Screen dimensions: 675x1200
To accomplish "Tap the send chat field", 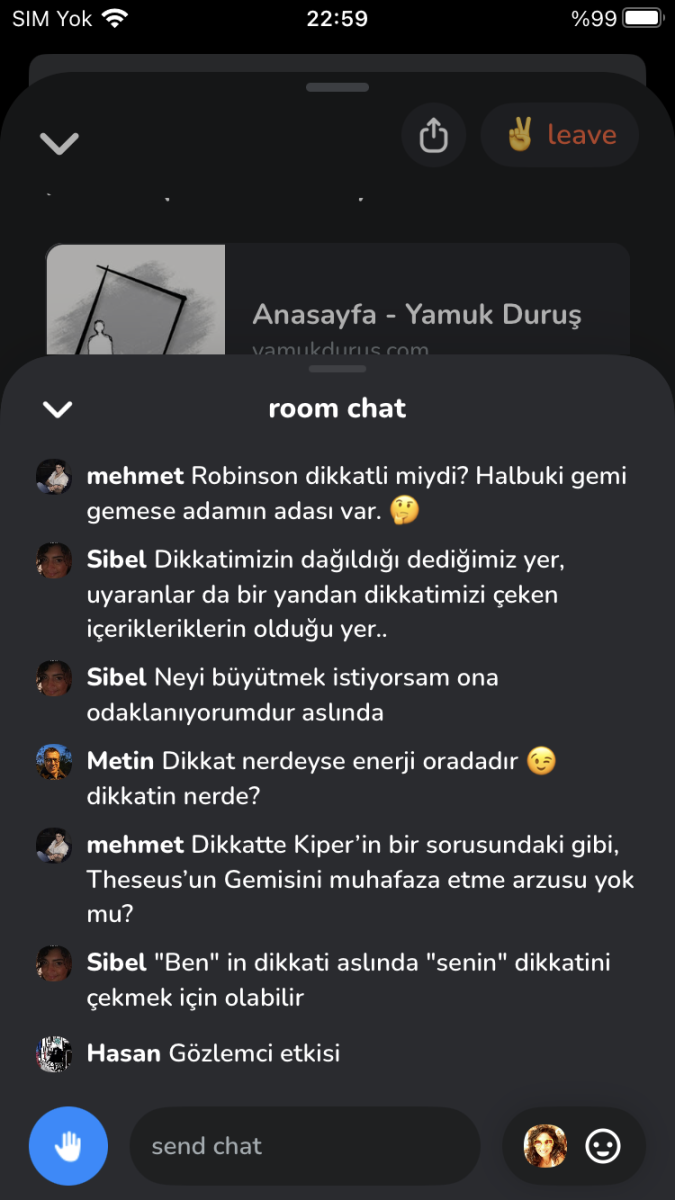I will point(305,1146).
